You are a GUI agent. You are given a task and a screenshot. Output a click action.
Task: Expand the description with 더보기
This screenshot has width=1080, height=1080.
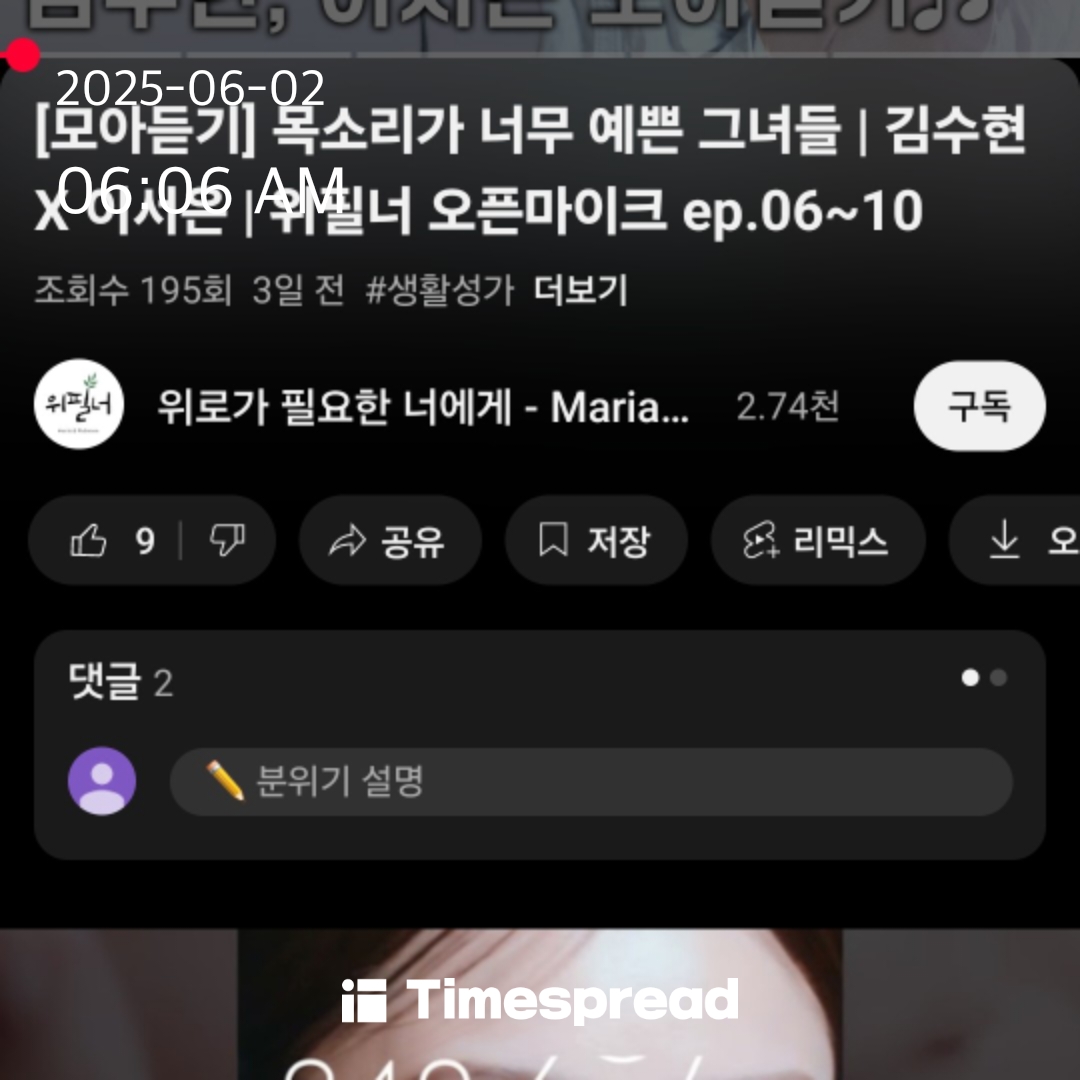click(580, 291)
